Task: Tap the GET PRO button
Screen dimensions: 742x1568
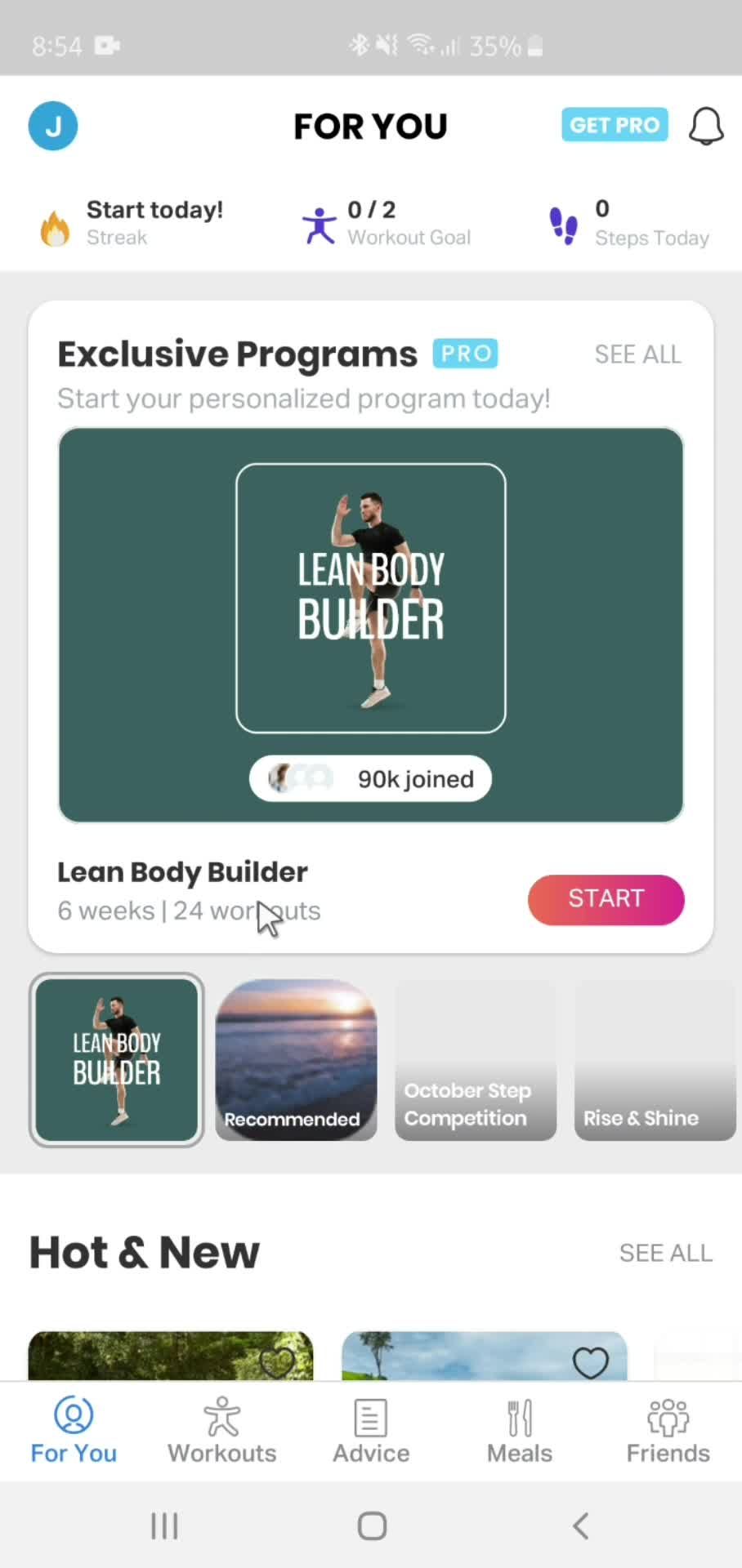Action: click(615, 125)
